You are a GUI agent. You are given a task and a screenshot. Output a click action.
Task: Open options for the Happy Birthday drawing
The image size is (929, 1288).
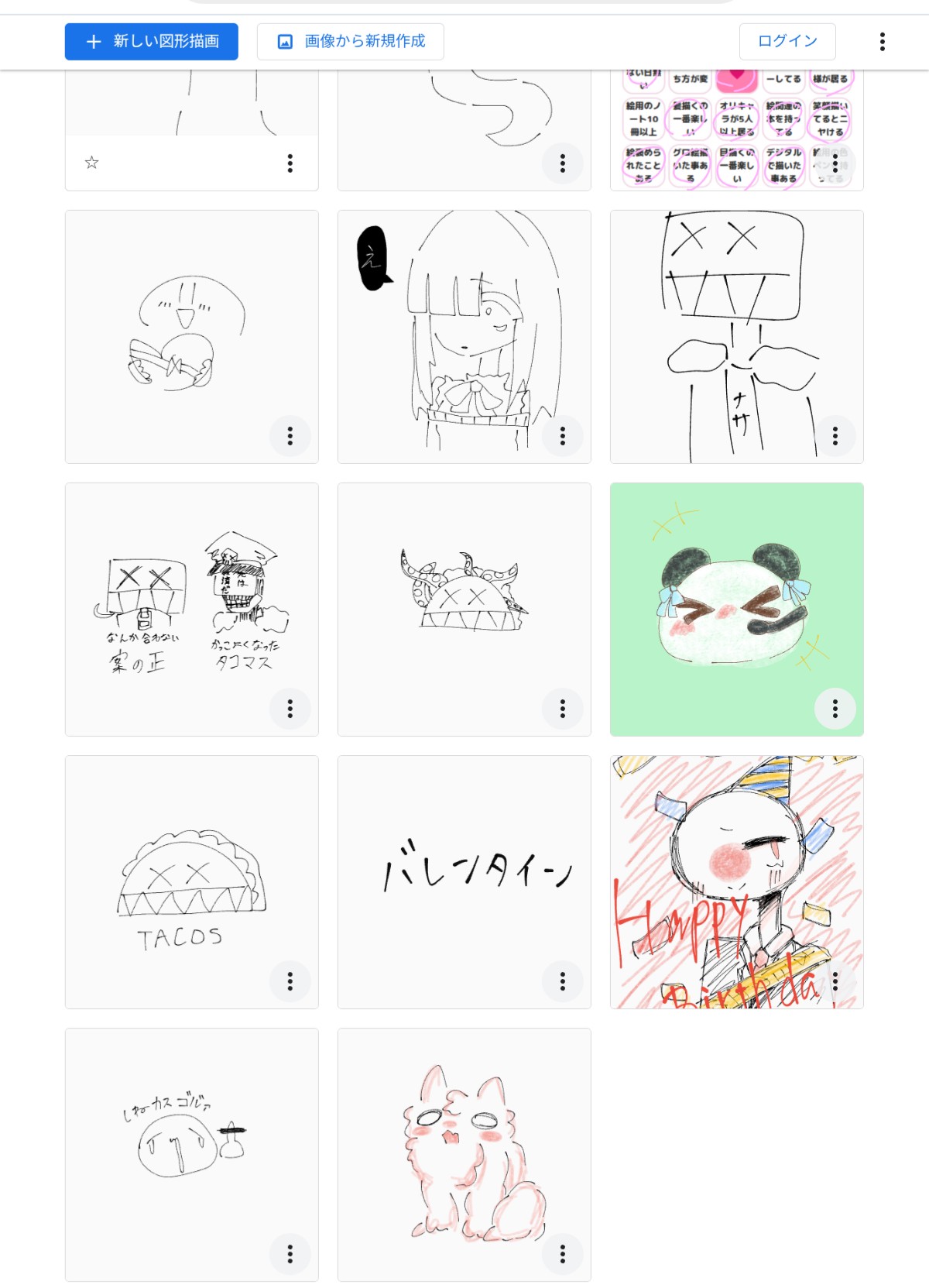835,981
